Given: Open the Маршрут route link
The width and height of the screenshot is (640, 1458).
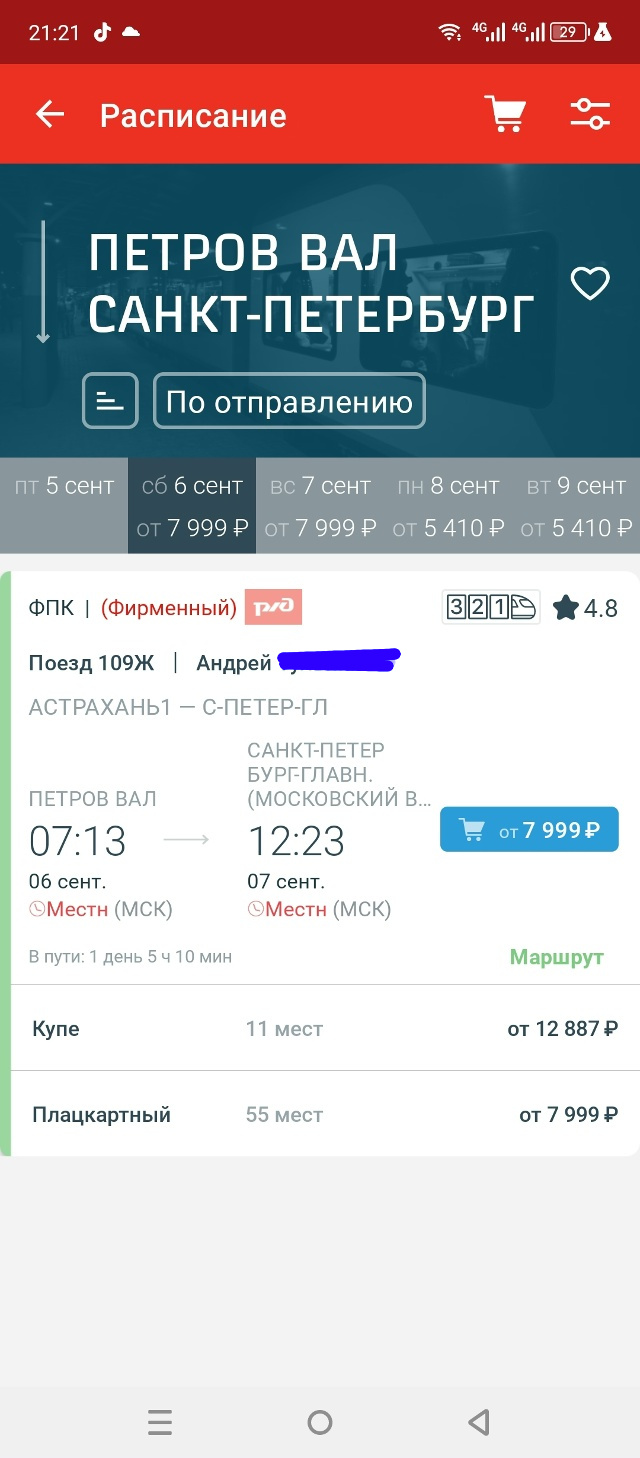Looking at the screenshot, I should pyautogui.click(x=557, y=957).
